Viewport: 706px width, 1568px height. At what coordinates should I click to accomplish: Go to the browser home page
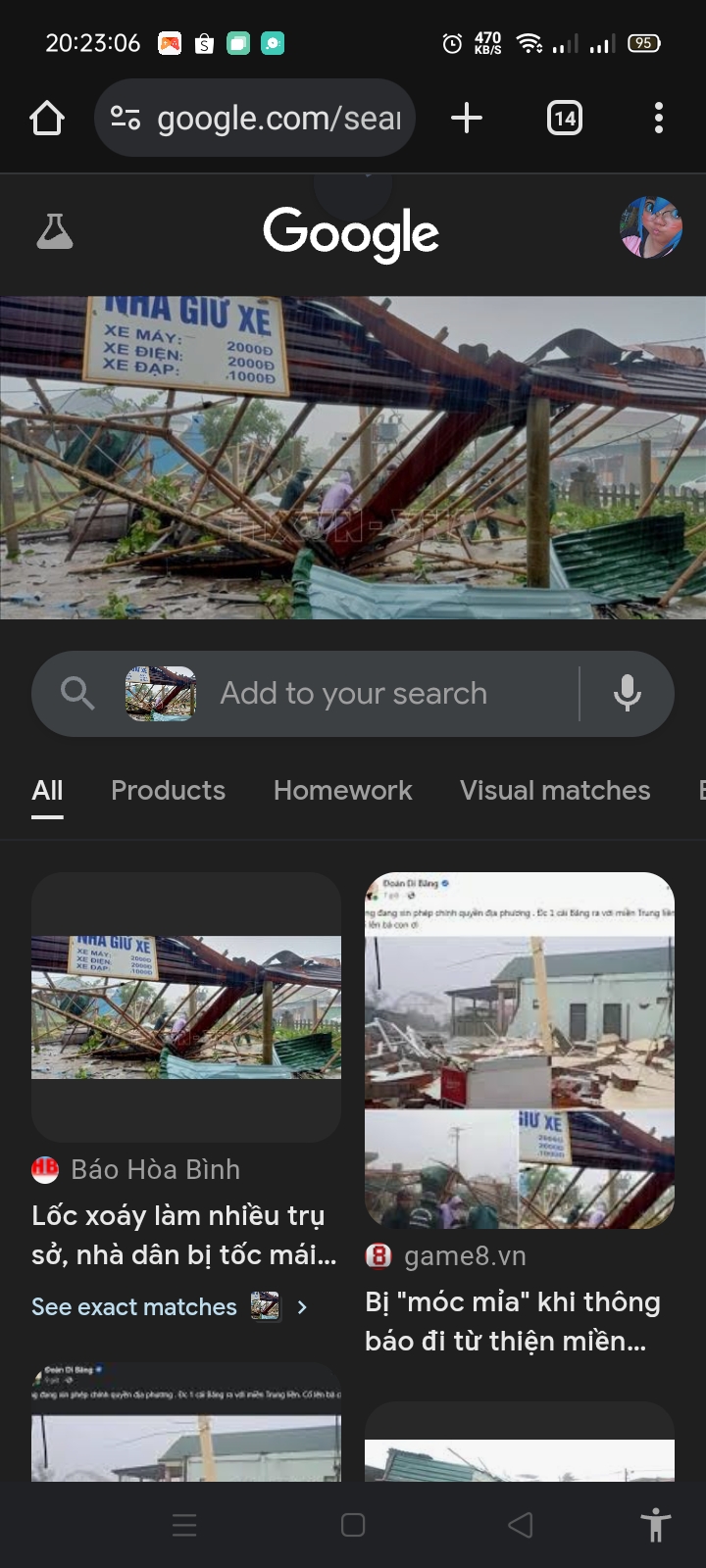[x=47, y=119]
